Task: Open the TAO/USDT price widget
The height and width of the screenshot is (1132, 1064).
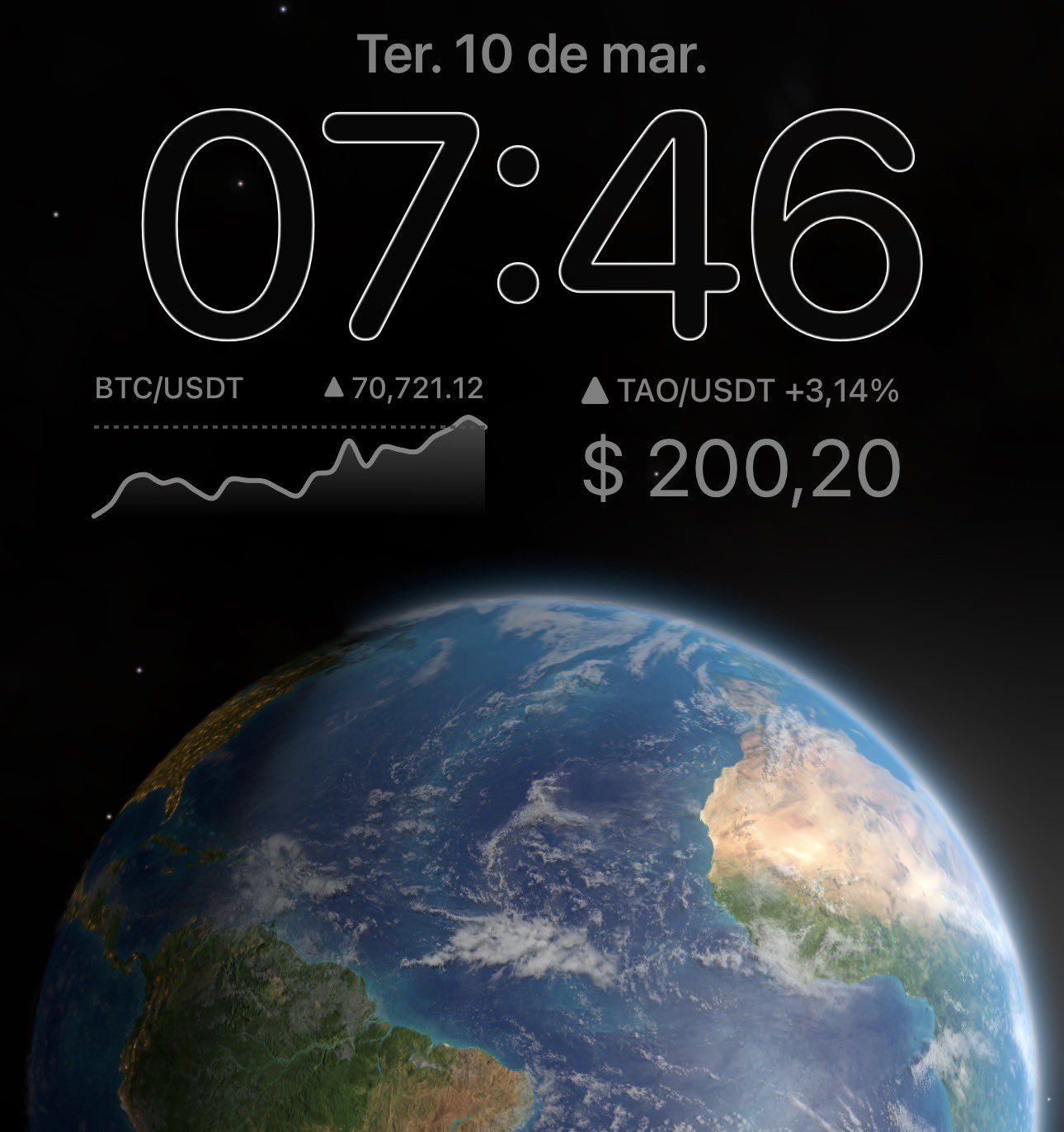Action: click(740, 441)
